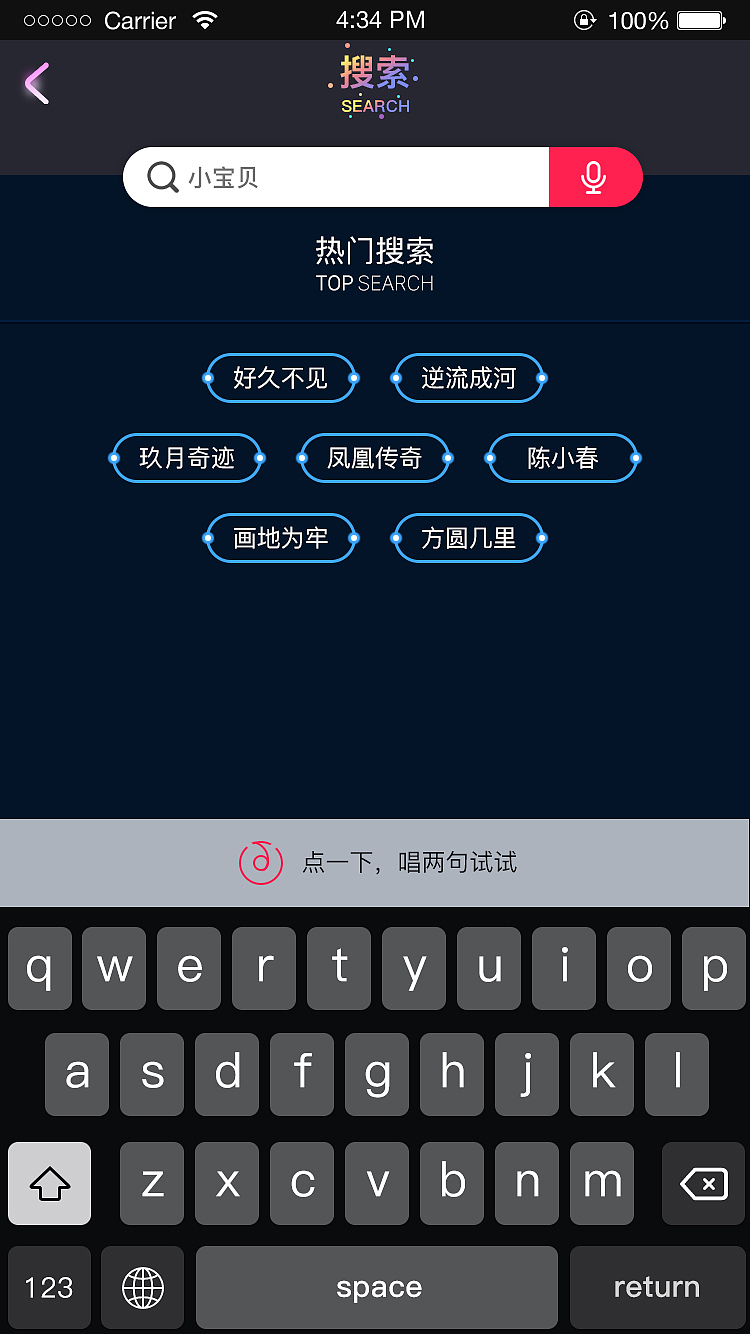Tap the 凤凰传奇 search suggestion
Screen dimensions: 750x1334
point(375,458)
